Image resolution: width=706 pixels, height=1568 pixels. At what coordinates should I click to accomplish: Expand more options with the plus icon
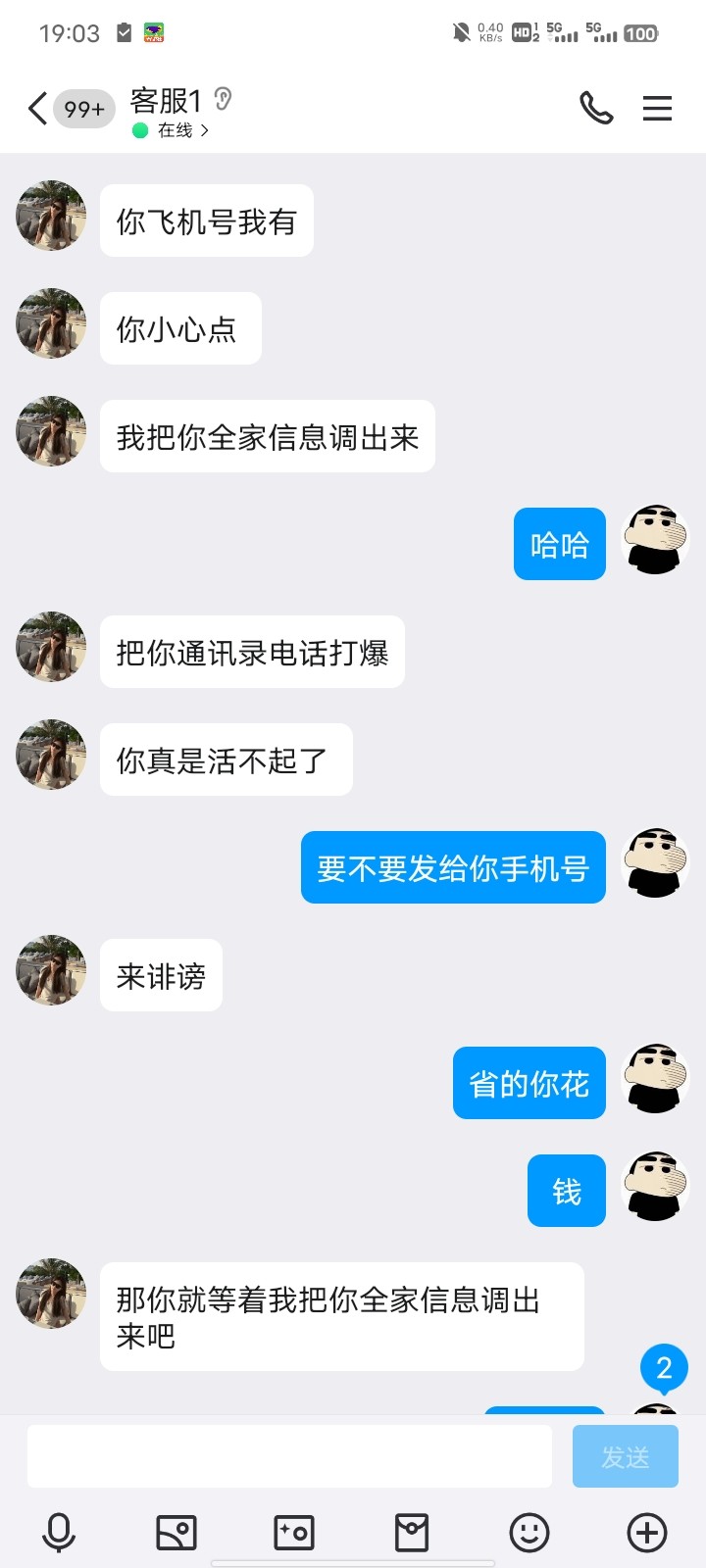click(647, 1532)
